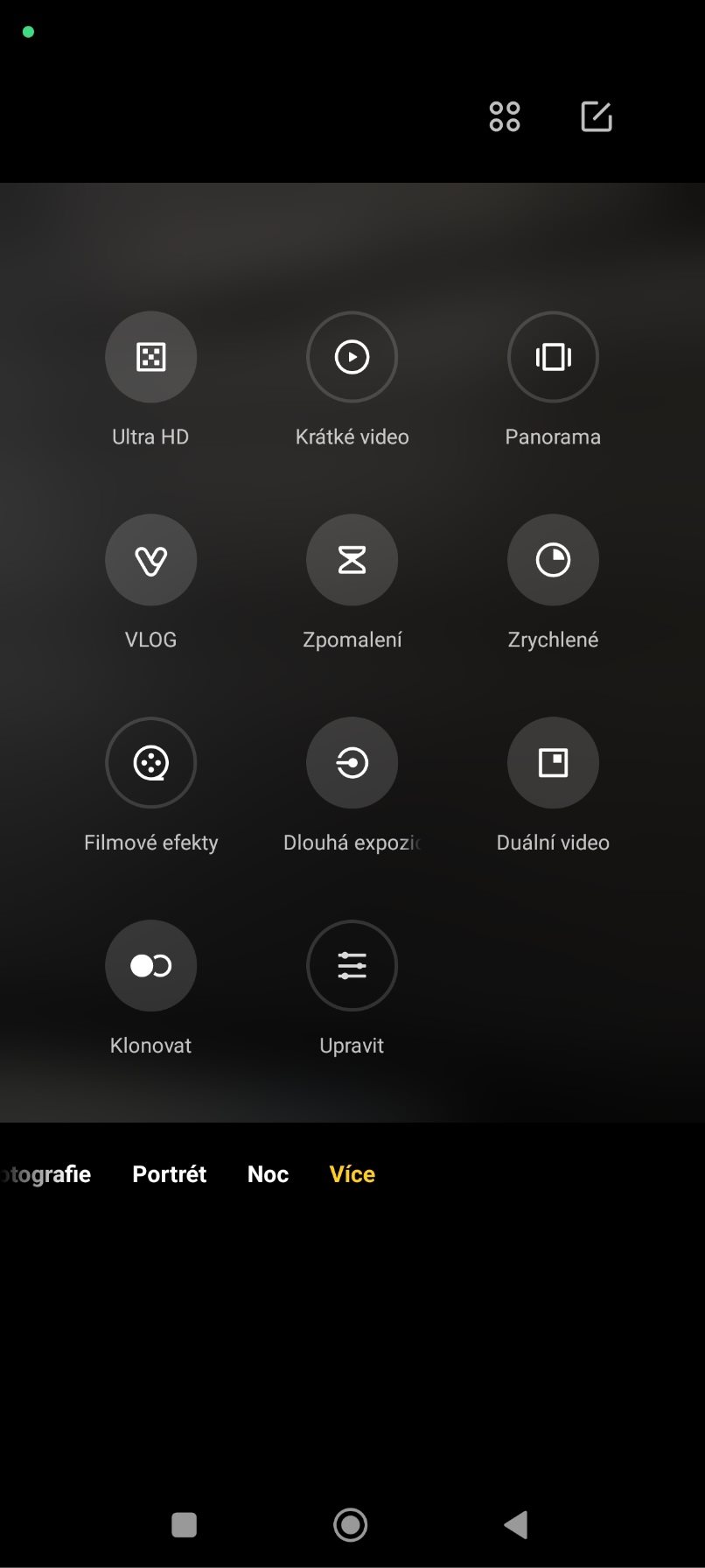Switch to the Portrét tab
This screenshot has width=705, height=1568.
pyautogui.click(x=170, y=1174)
